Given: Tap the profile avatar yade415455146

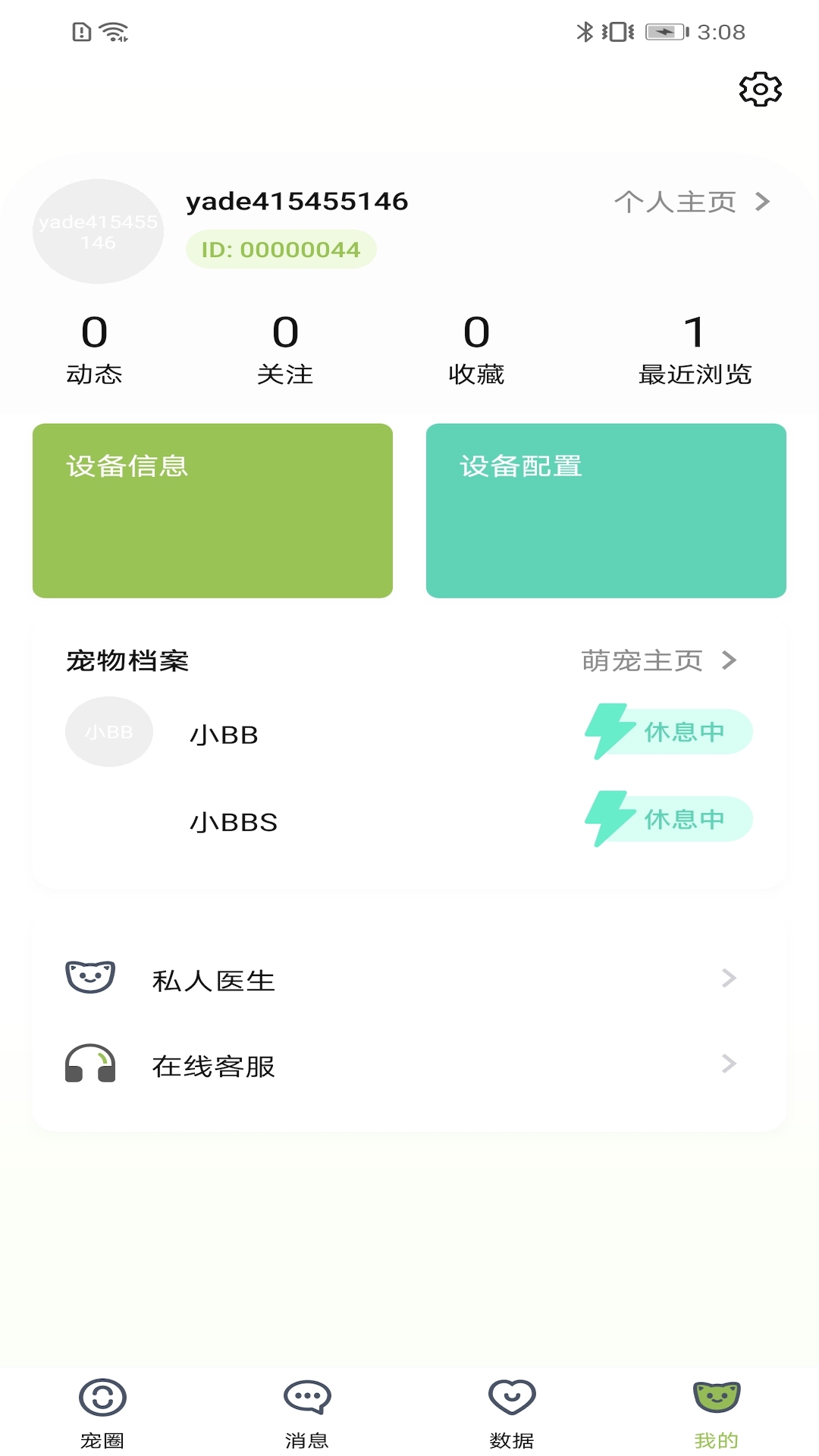Looking at the screenshot, I should click(97, 231).
